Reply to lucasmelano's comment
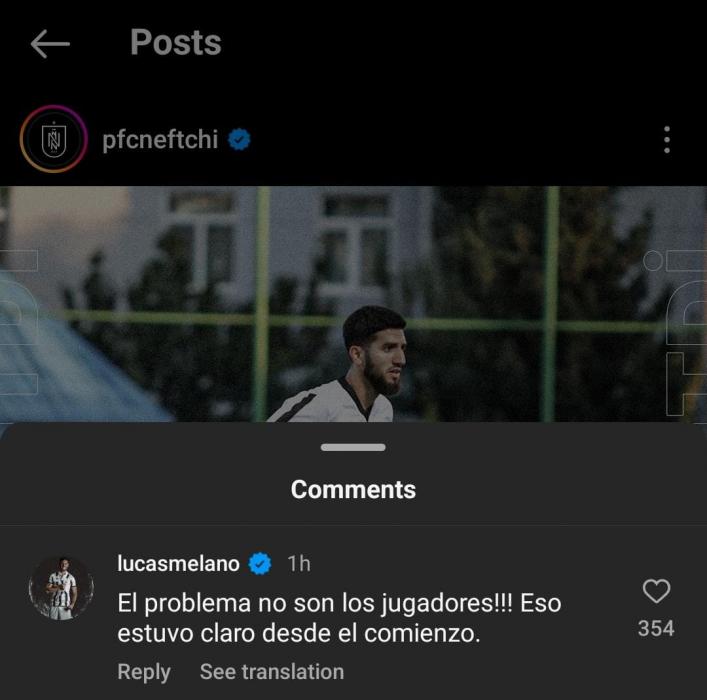Screen dimensions: 707x700 [x=144, y=672]
